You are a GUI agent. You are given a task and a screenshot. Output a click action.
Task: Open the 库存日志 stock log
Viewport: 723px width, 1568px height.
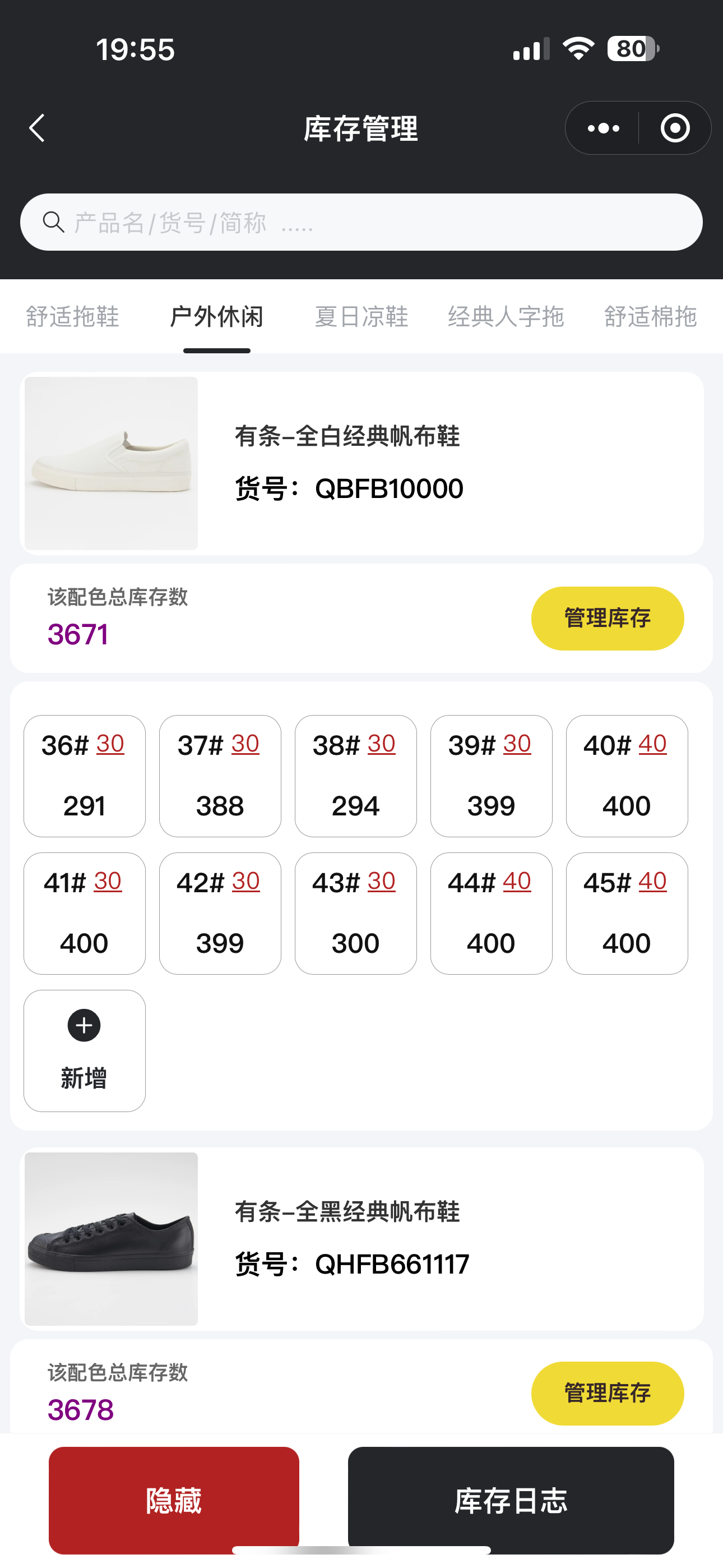point(511,1499)
